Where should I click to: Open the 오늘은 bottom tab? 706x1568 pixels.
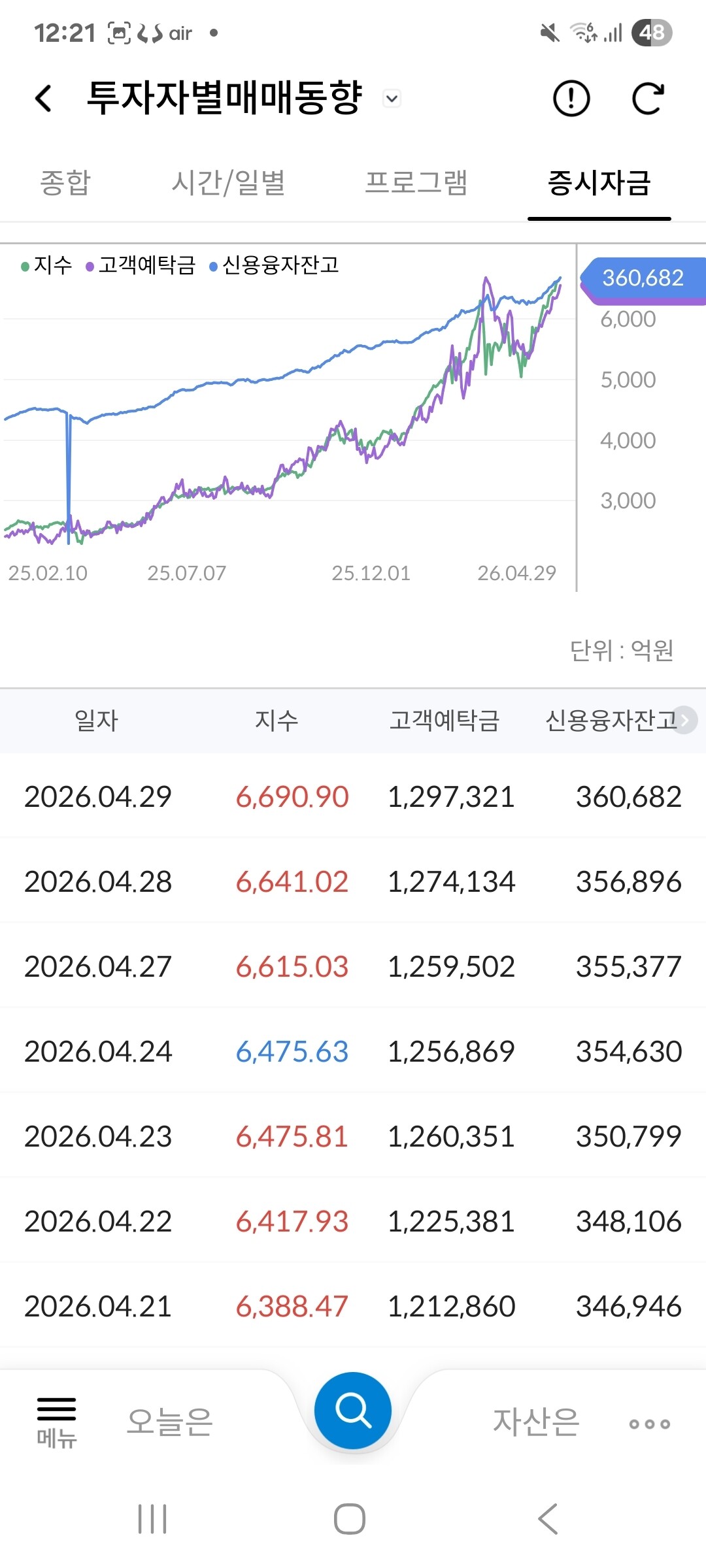[170, 1422]
